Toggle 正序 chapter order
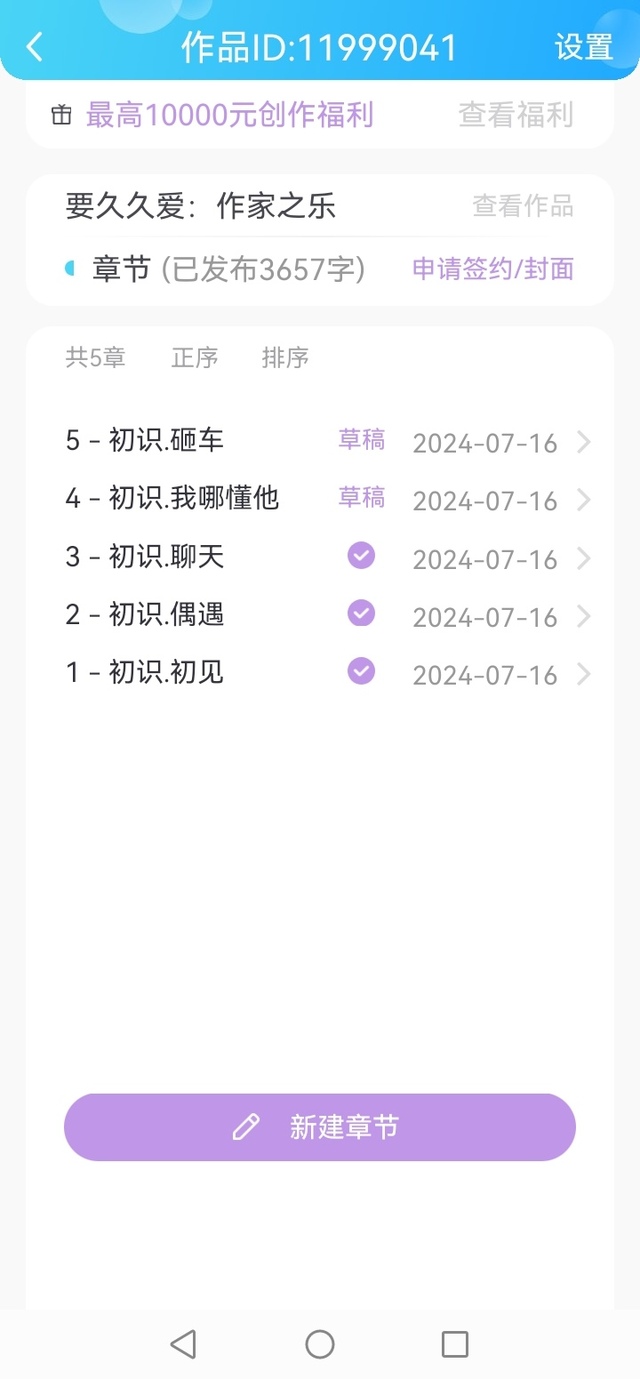This screenshot has height=1379, width=640. [195, 358]
